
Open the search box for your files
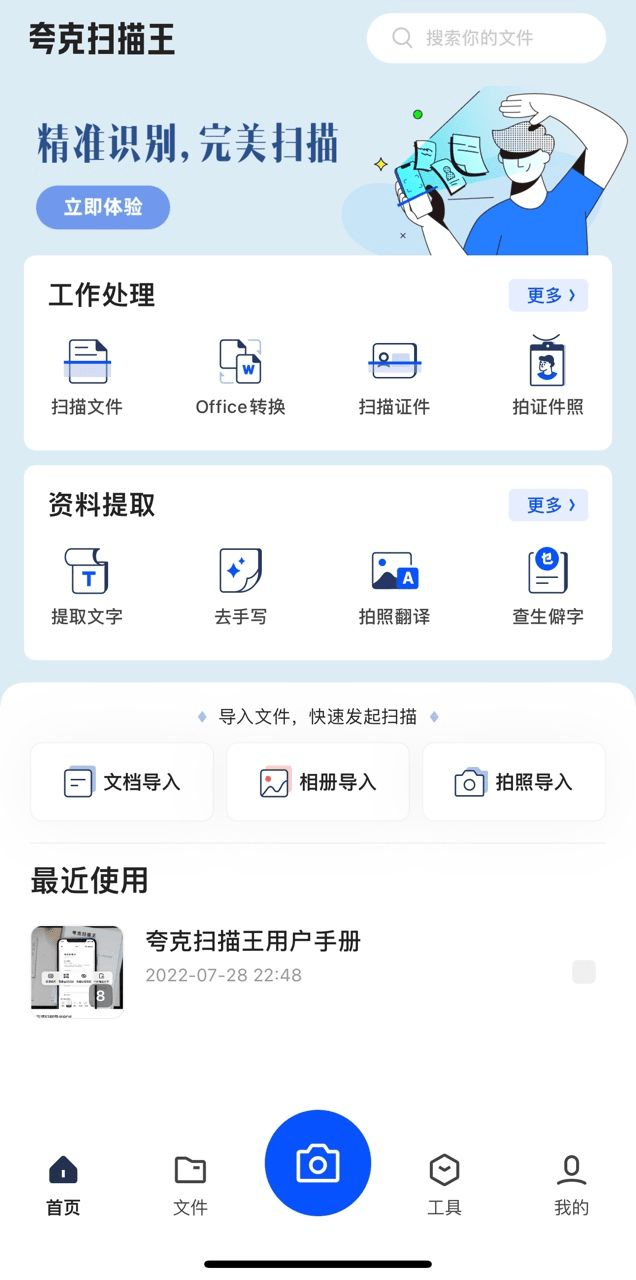coord(486,38)
